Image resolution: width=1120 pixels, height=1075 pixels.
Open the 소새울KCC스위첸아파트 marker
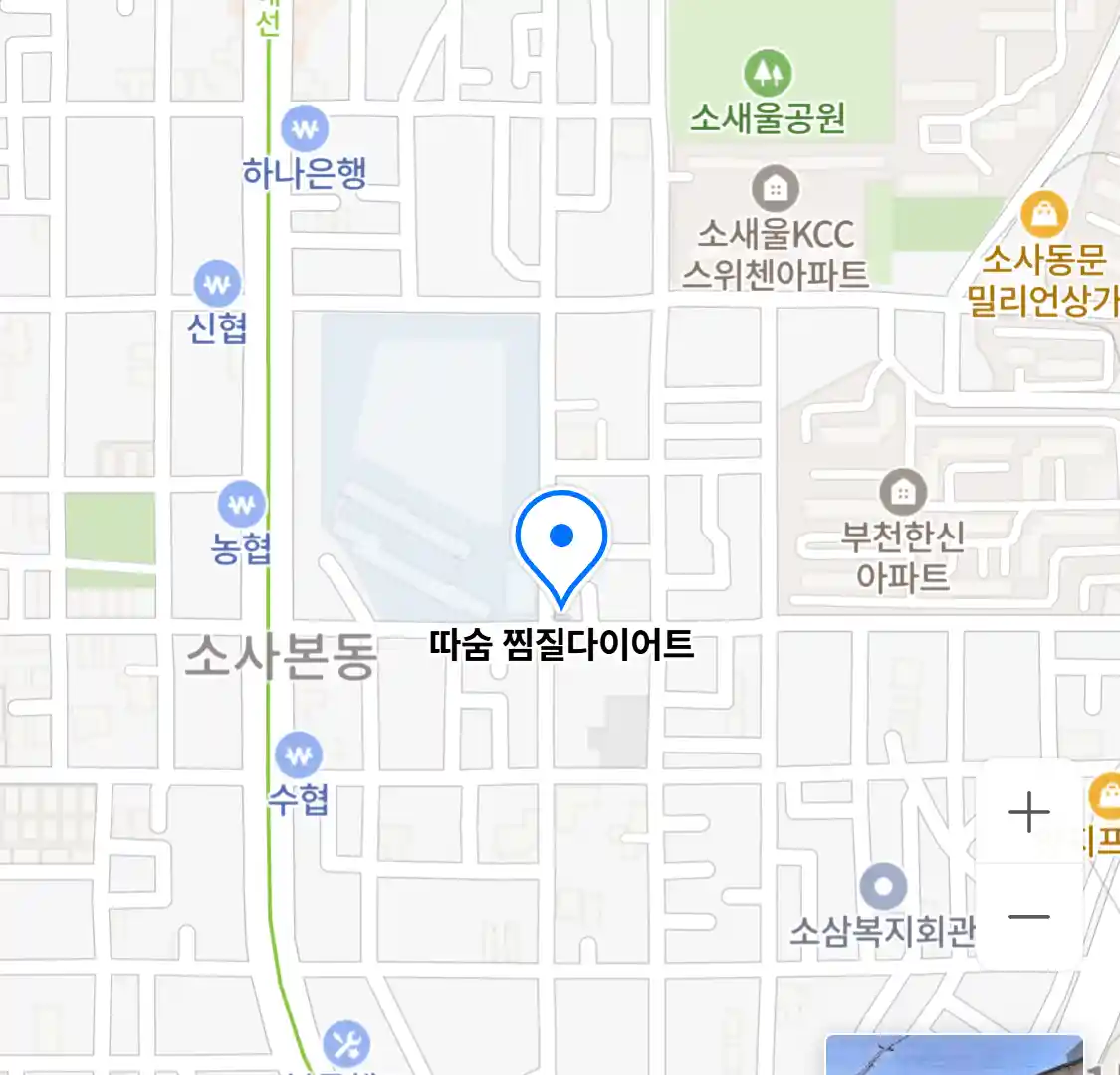point(776,189)
